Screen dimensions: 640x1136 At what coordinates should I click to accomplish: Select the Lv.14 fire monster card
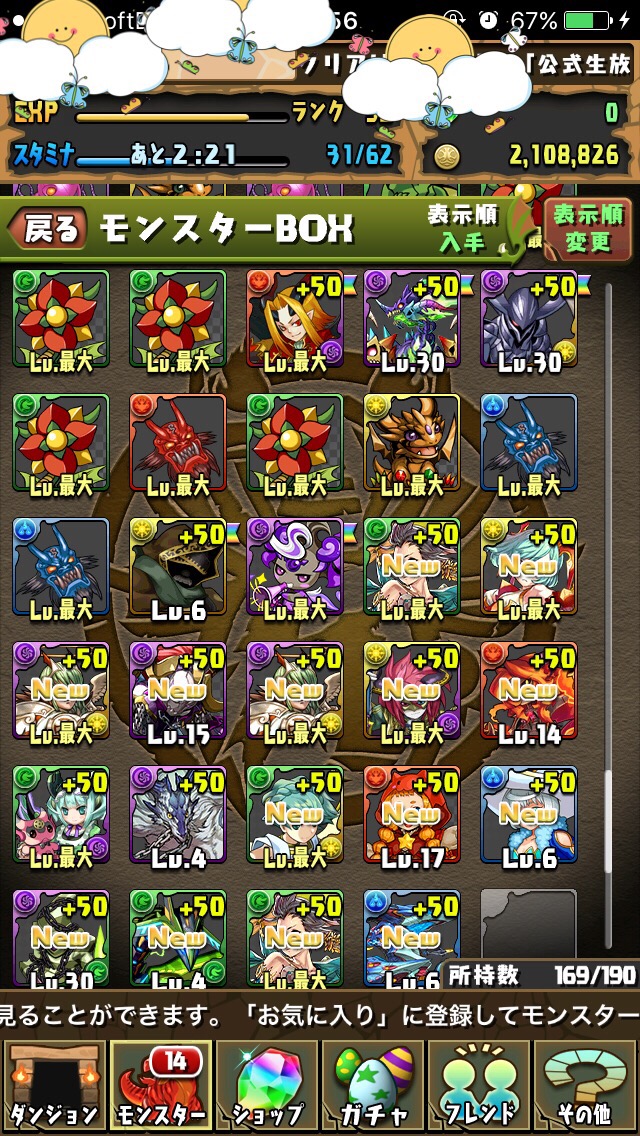(529, 691)
